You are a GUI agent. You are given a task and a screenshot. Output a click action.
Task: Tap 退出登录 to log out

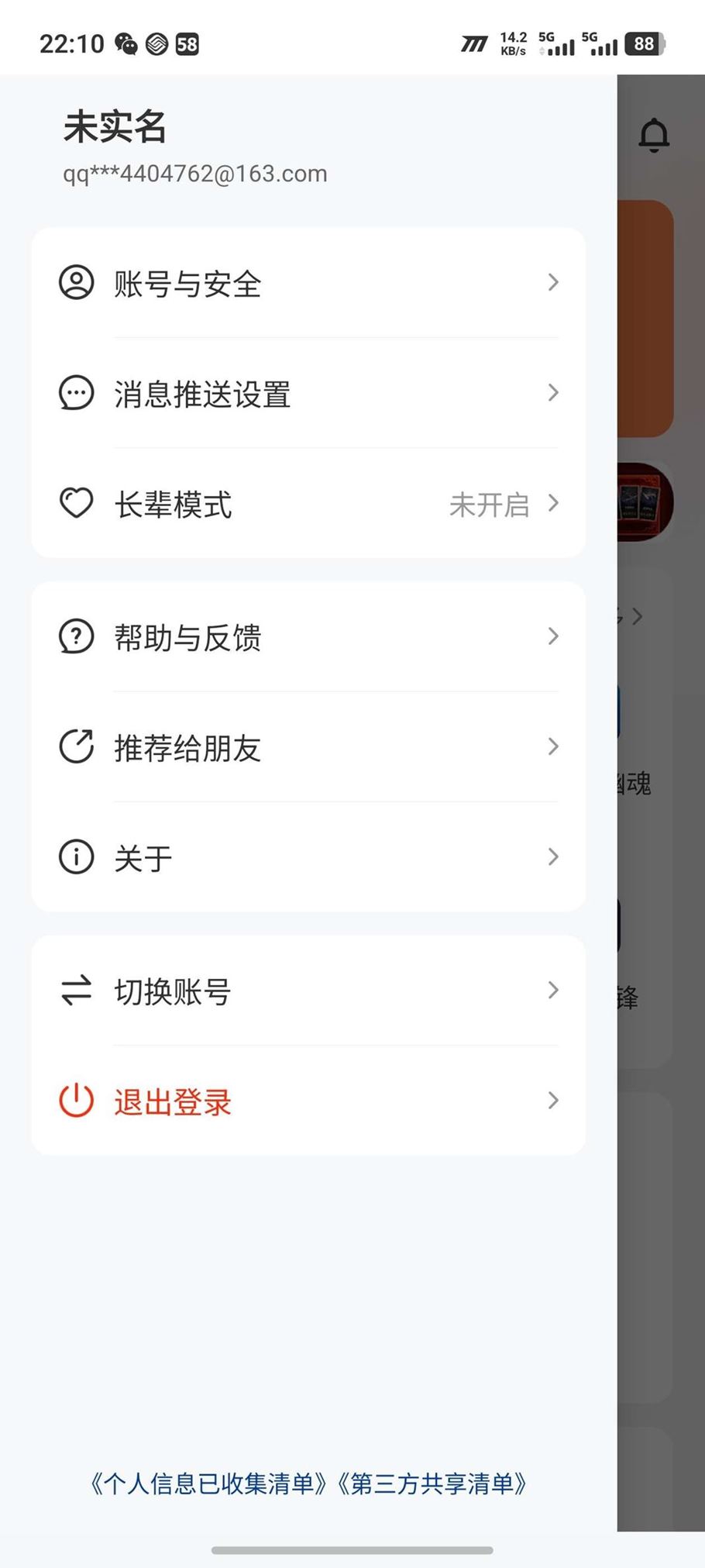(308, 1101)
